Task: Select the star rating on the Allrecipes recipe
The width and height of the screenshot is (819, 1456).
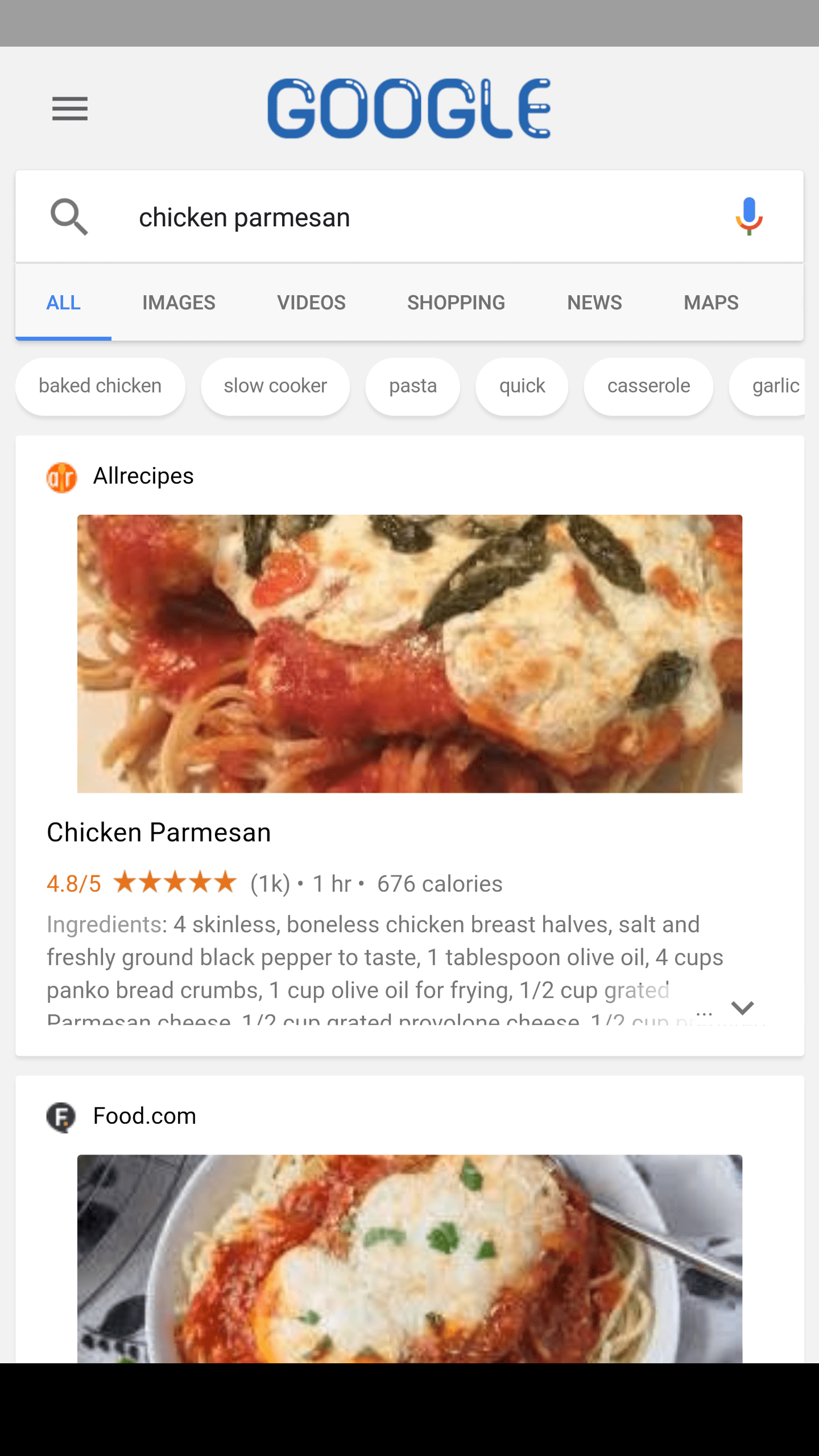Action: click(173, 883)
